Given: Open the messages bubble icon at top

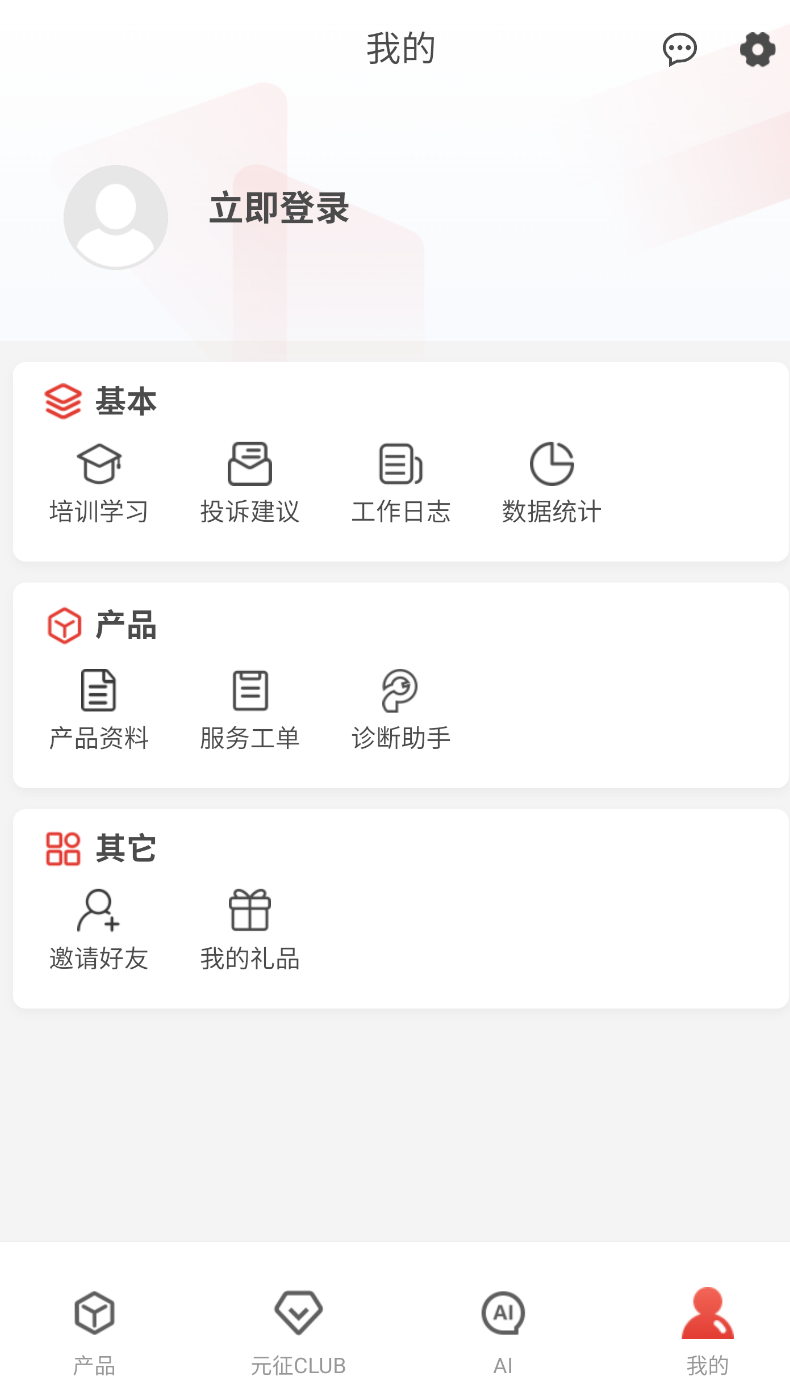Looking at the screenshot, I should (680, 49).
